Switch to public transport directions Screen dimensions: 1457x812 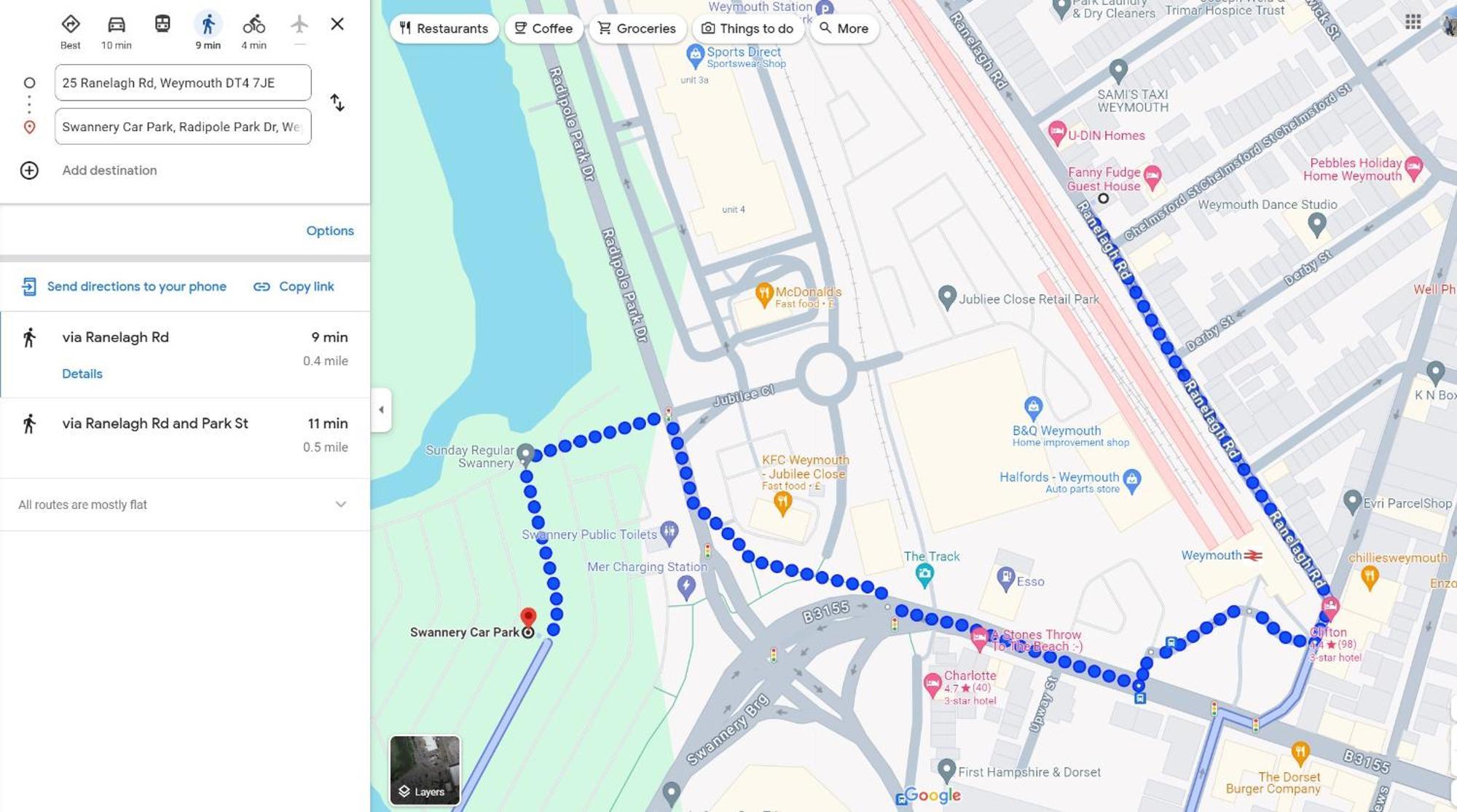click(x=162, y=25)
